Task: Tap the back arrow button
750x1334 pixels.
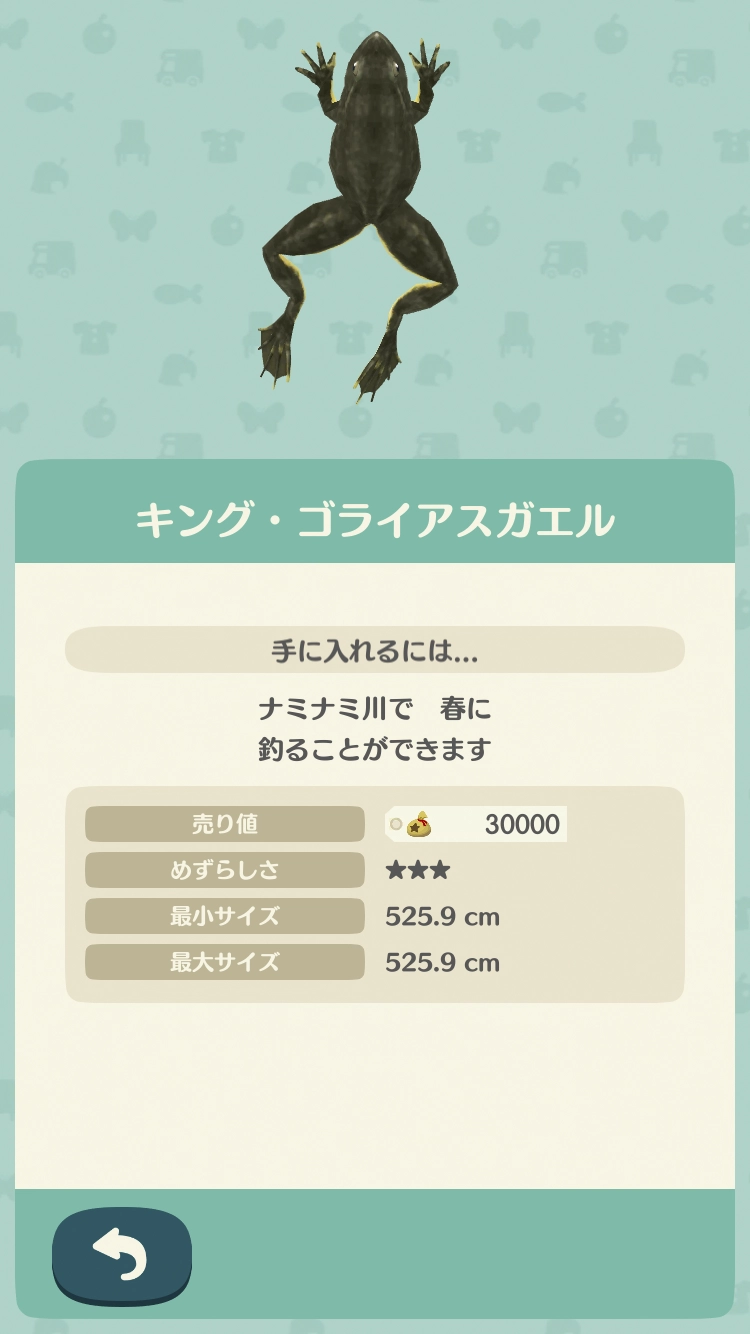Action: pyautogui.click(x=121, y=1256)
